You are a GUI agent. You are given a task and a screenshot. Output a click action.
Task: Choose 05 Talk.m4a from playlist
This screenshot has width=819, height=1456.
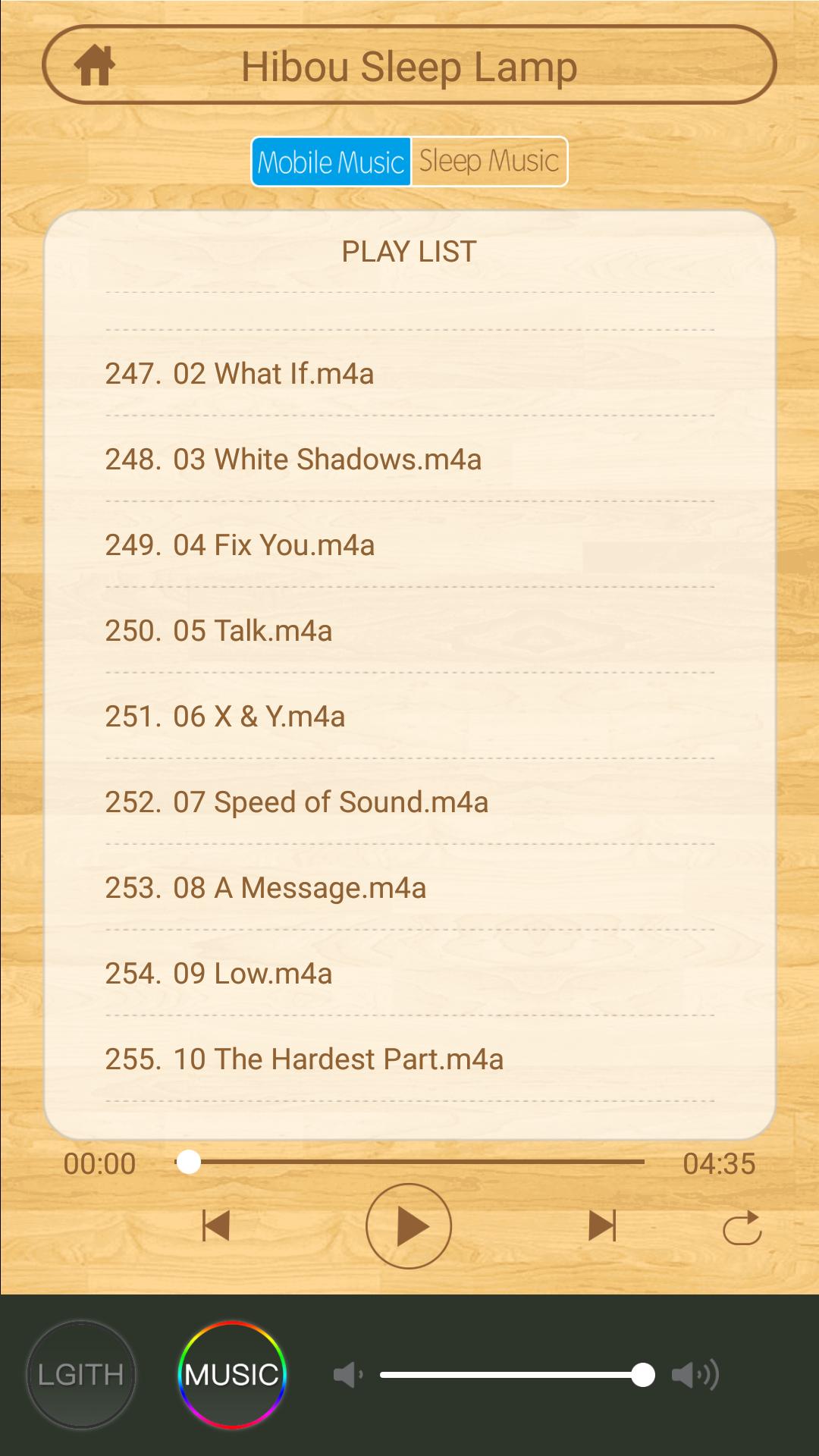point(219,631)
